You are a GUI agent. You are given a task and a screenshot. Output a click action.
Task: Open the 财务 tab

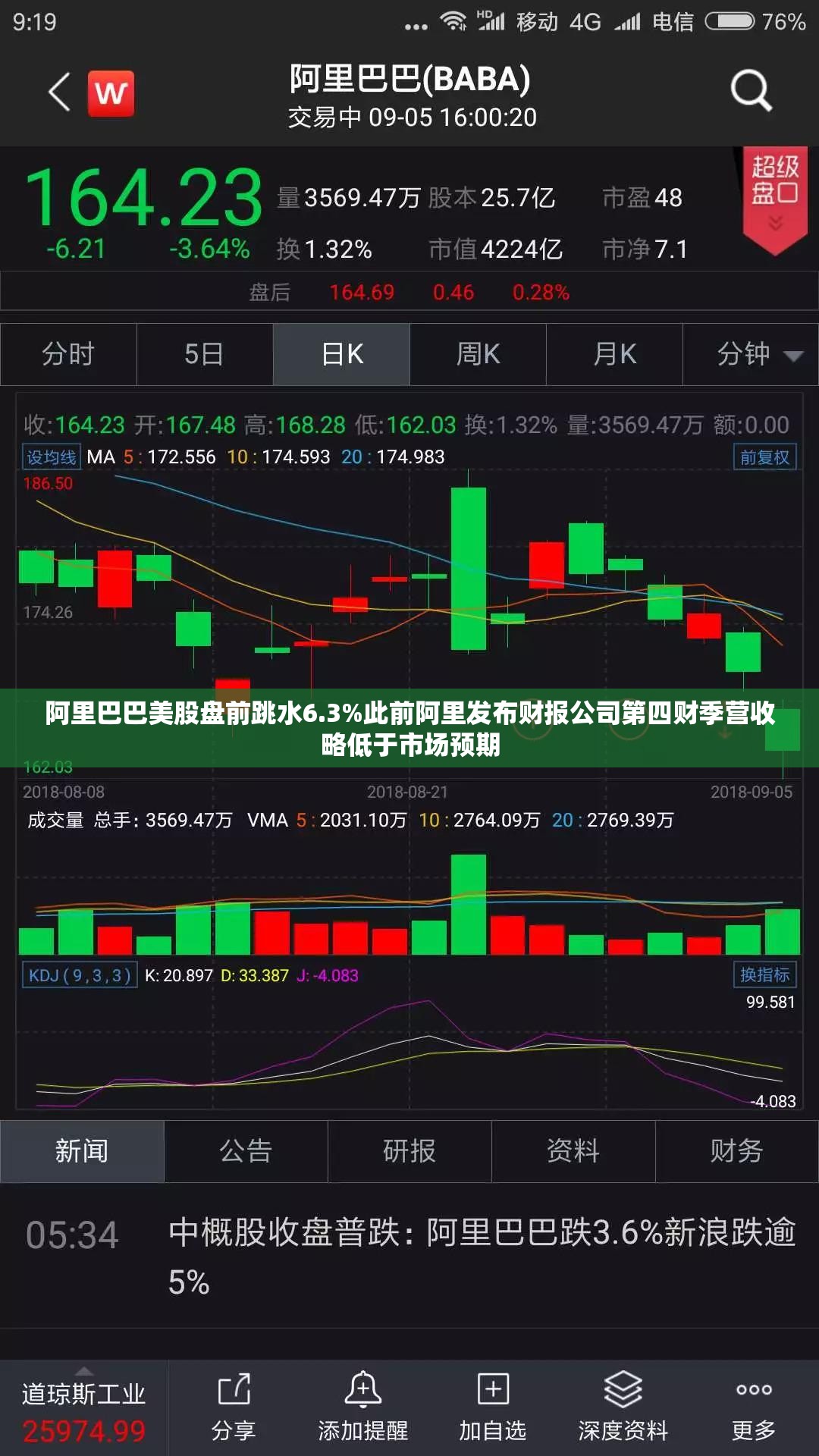coord(736,1151)
